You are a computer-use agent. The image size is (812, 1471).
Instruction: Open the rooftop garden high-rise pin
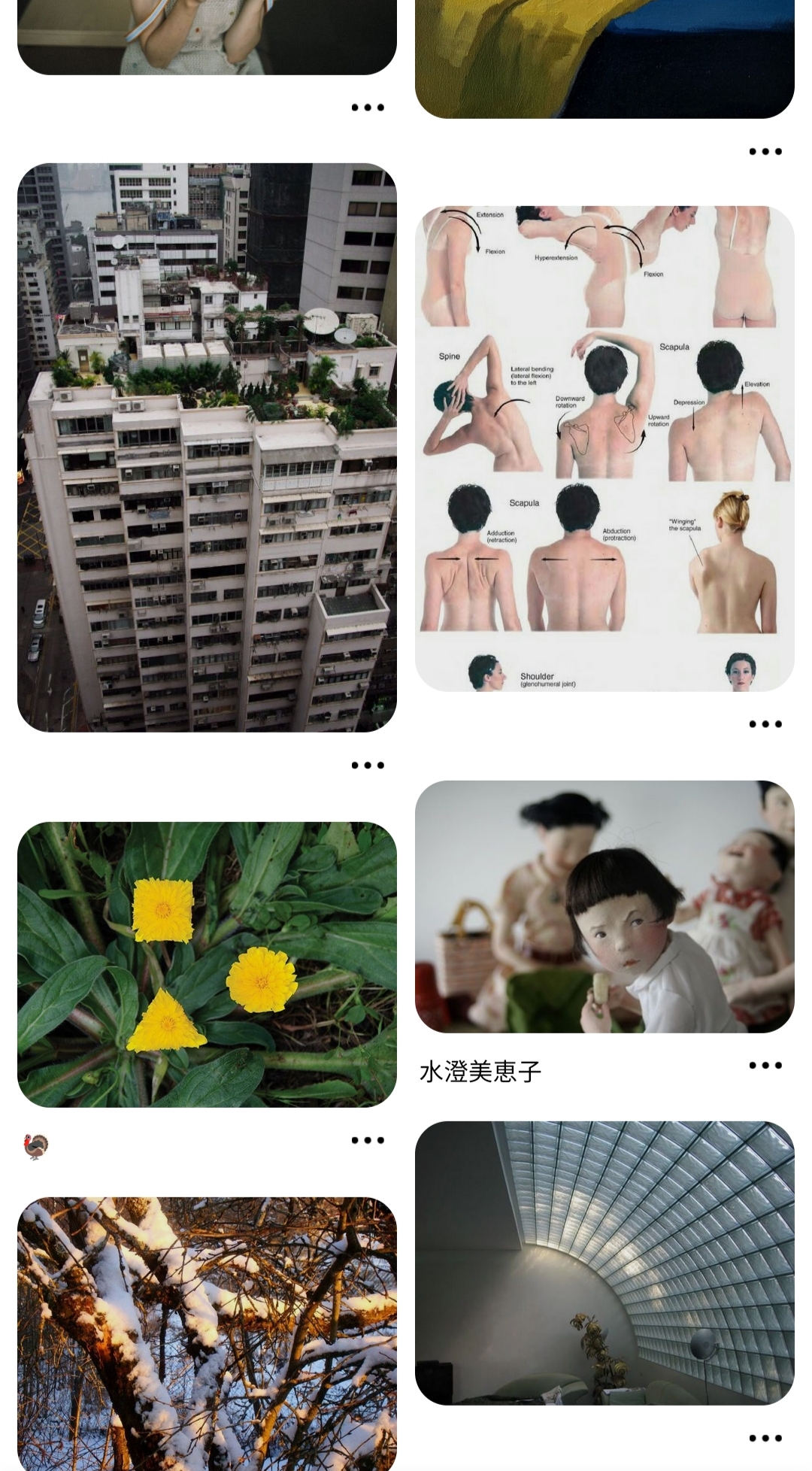(x=207, y=447)
